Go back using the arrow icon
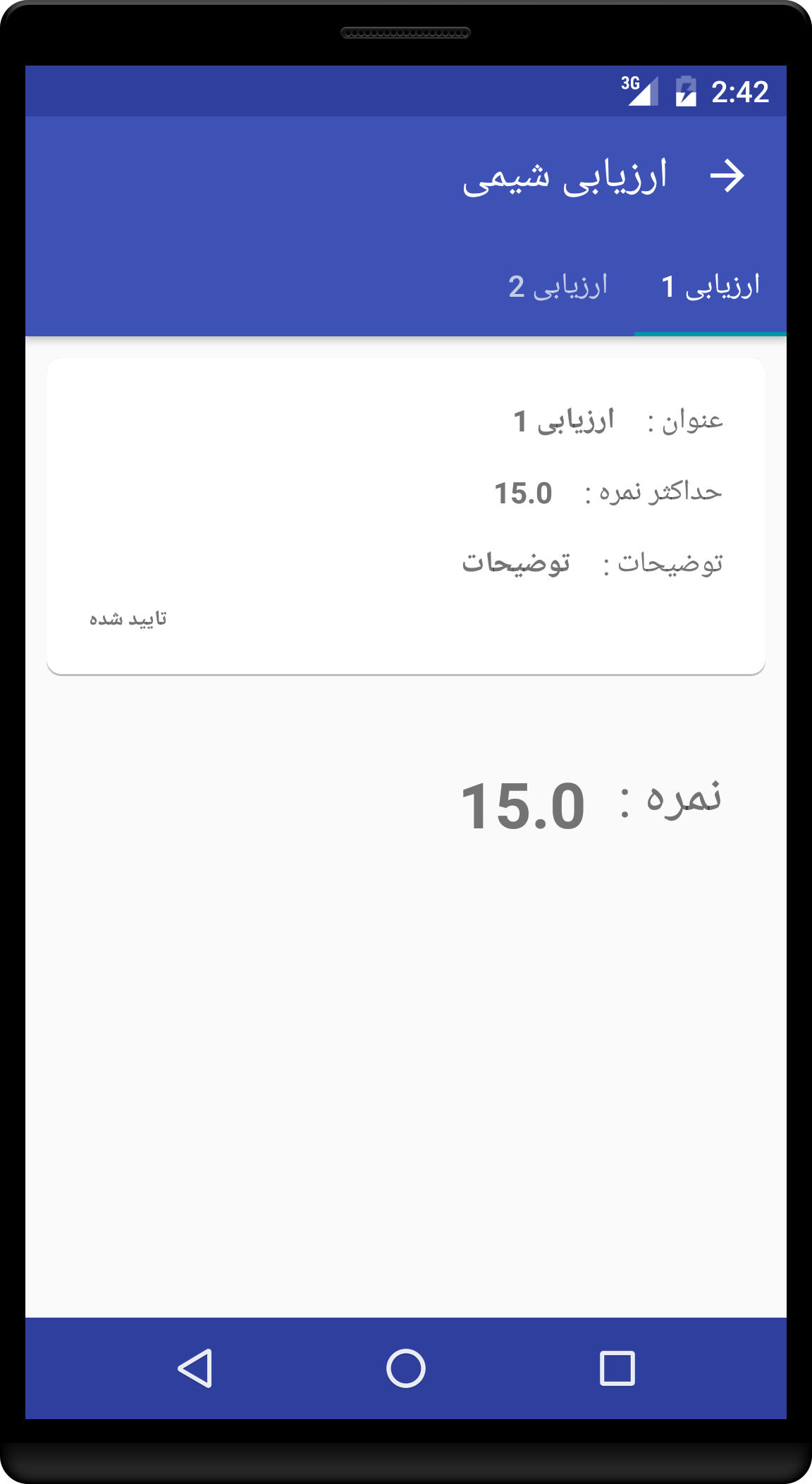 [x=727, y=176]
